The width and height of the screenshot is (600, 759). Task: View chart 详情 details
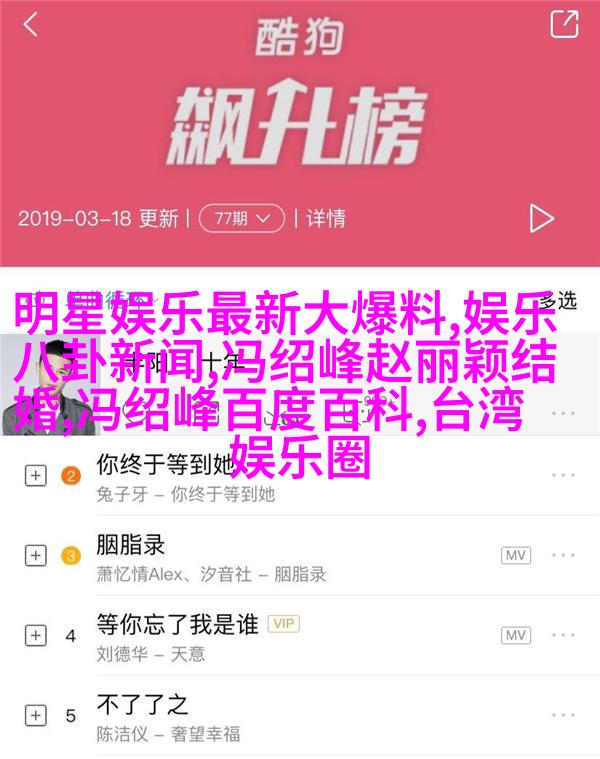[x=326, y=218]
